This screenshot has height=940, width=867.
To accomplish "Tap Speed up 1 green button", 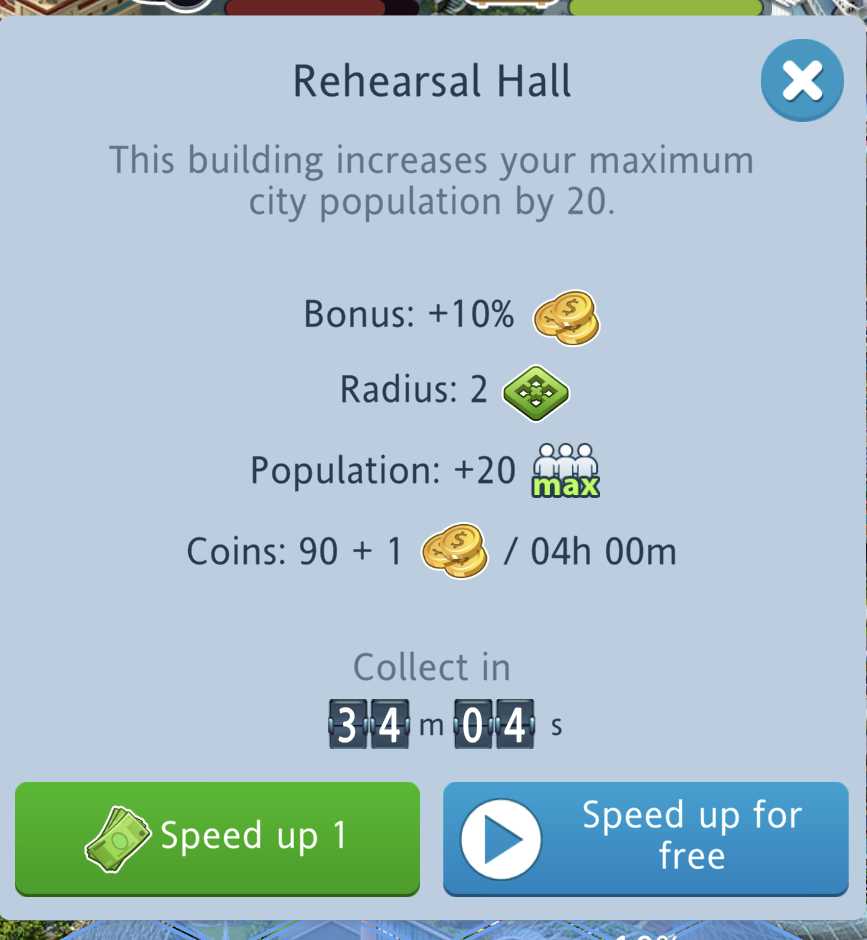I will (217, 837).
